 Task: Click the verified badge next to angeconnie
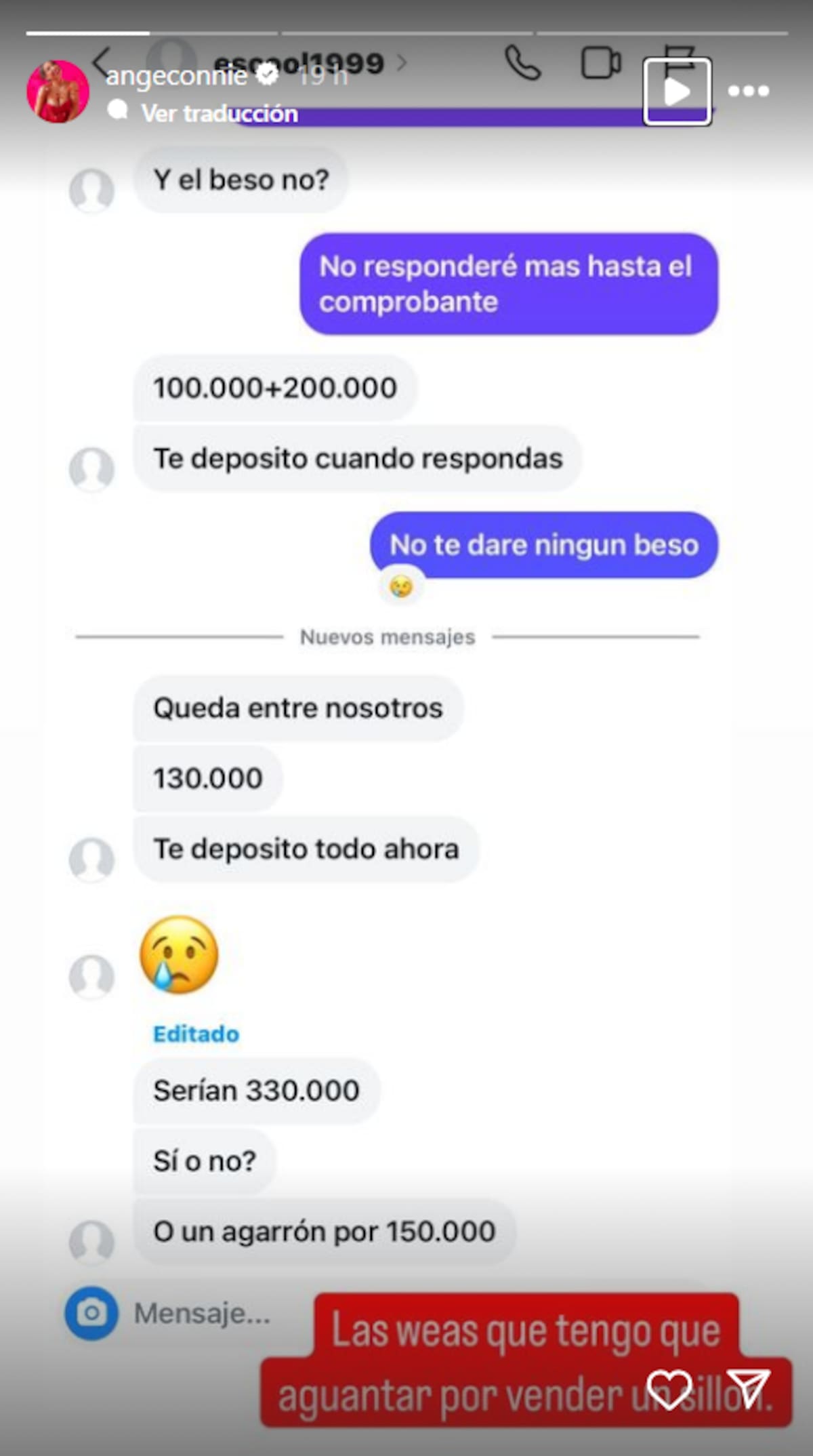266,77
